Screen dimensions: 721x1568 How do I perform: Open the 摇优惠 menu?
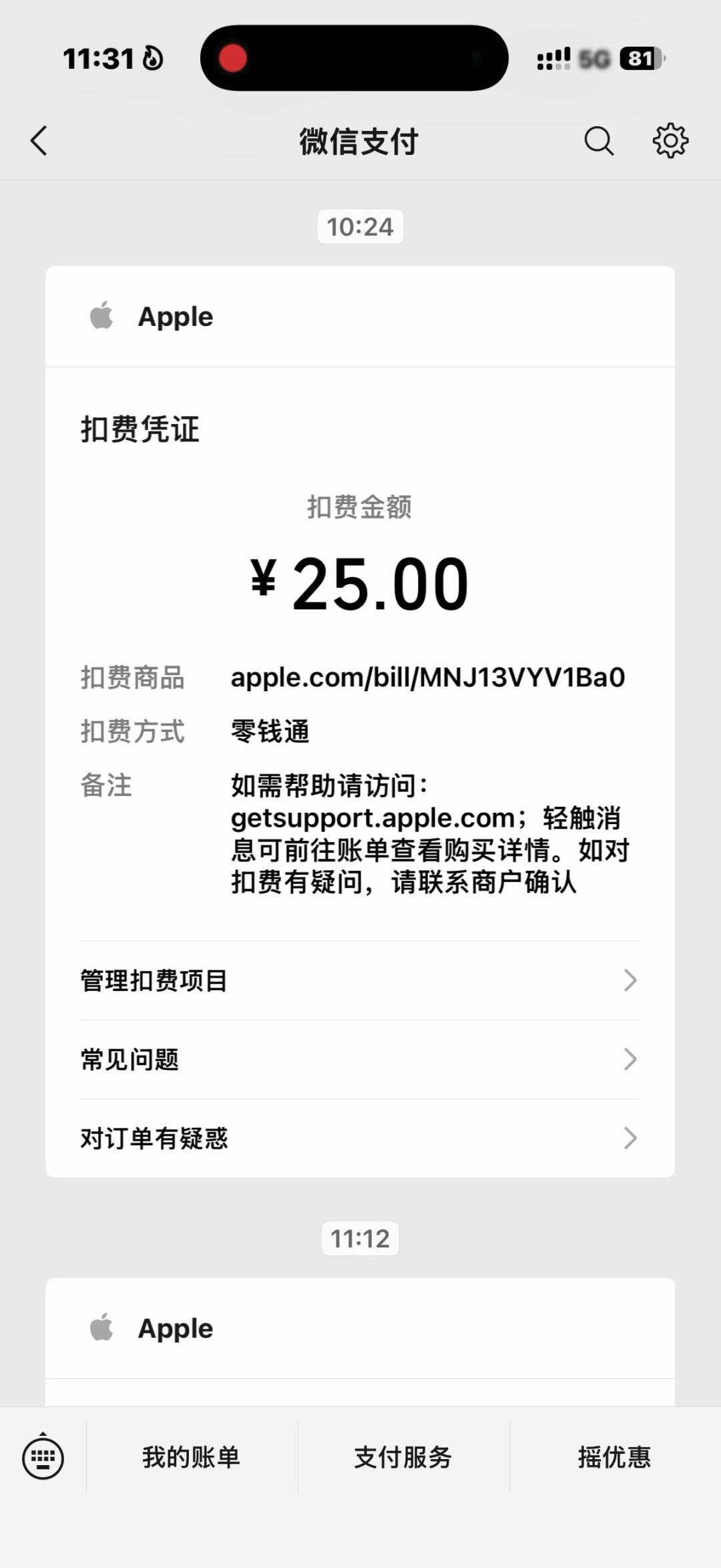tap(615, 1456)
